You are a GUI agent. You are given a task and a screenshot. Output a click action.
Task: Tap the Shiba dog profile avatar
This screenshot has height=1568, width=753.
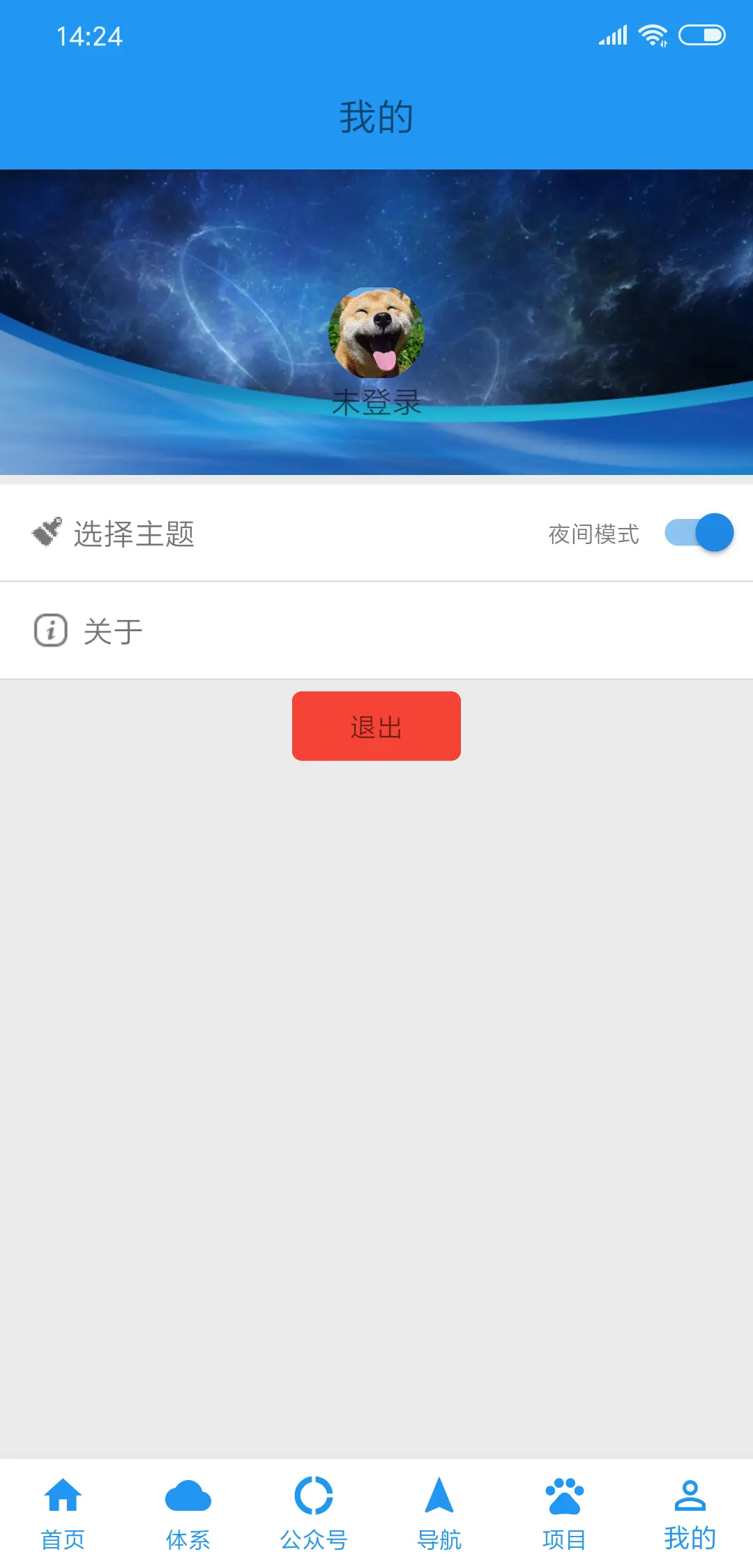click(x=376, y=333)
